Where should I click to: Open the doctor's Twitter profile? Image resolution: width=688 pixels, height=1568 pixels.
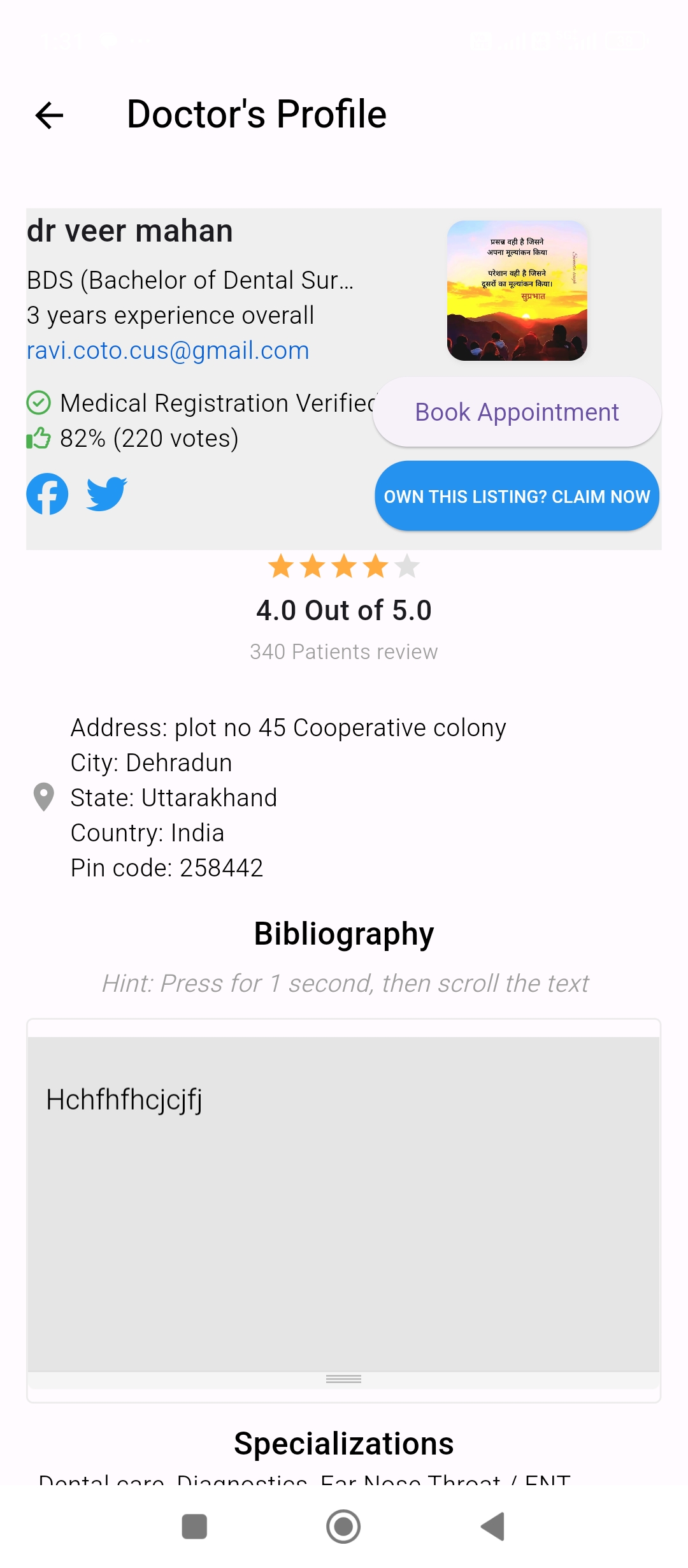tap(107, 494)
